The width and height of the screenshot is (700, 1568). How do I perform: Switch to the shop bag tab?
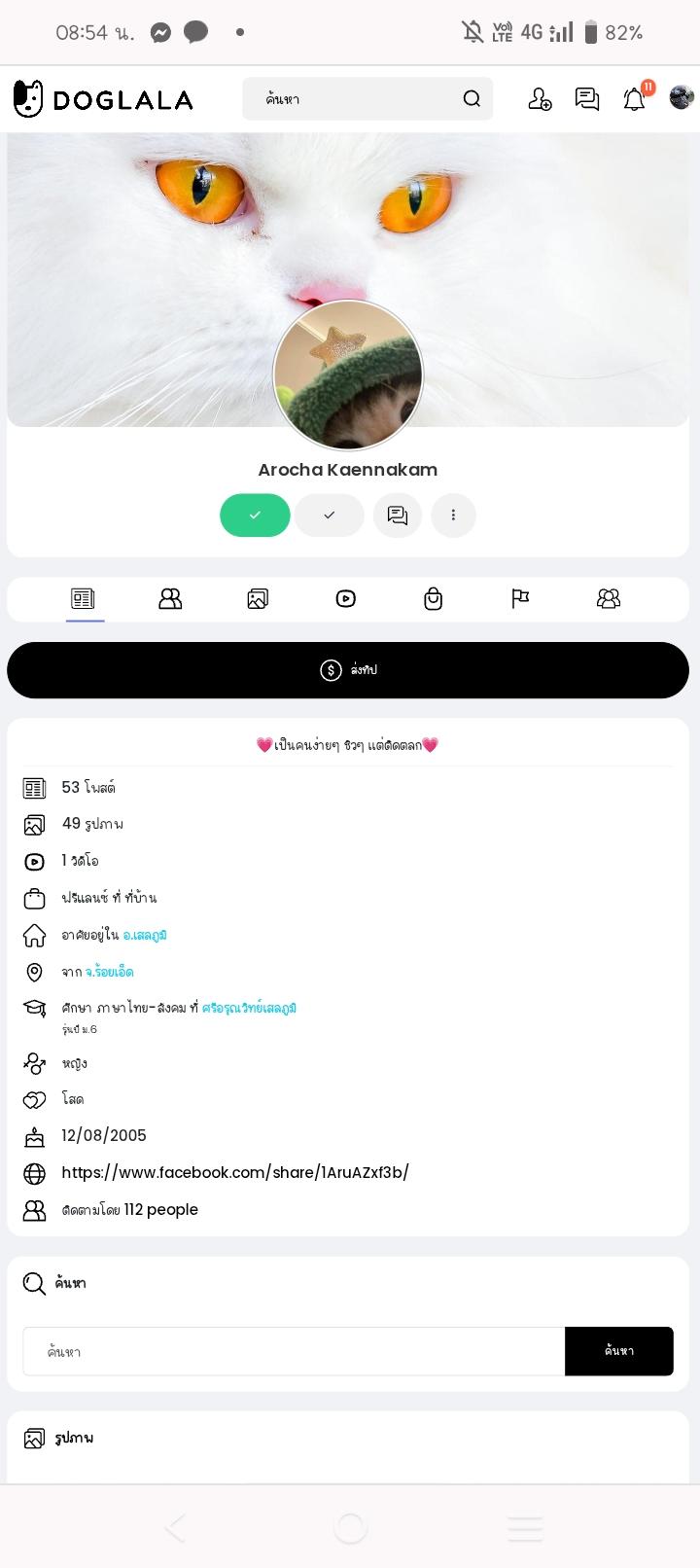tap(434, 598)
